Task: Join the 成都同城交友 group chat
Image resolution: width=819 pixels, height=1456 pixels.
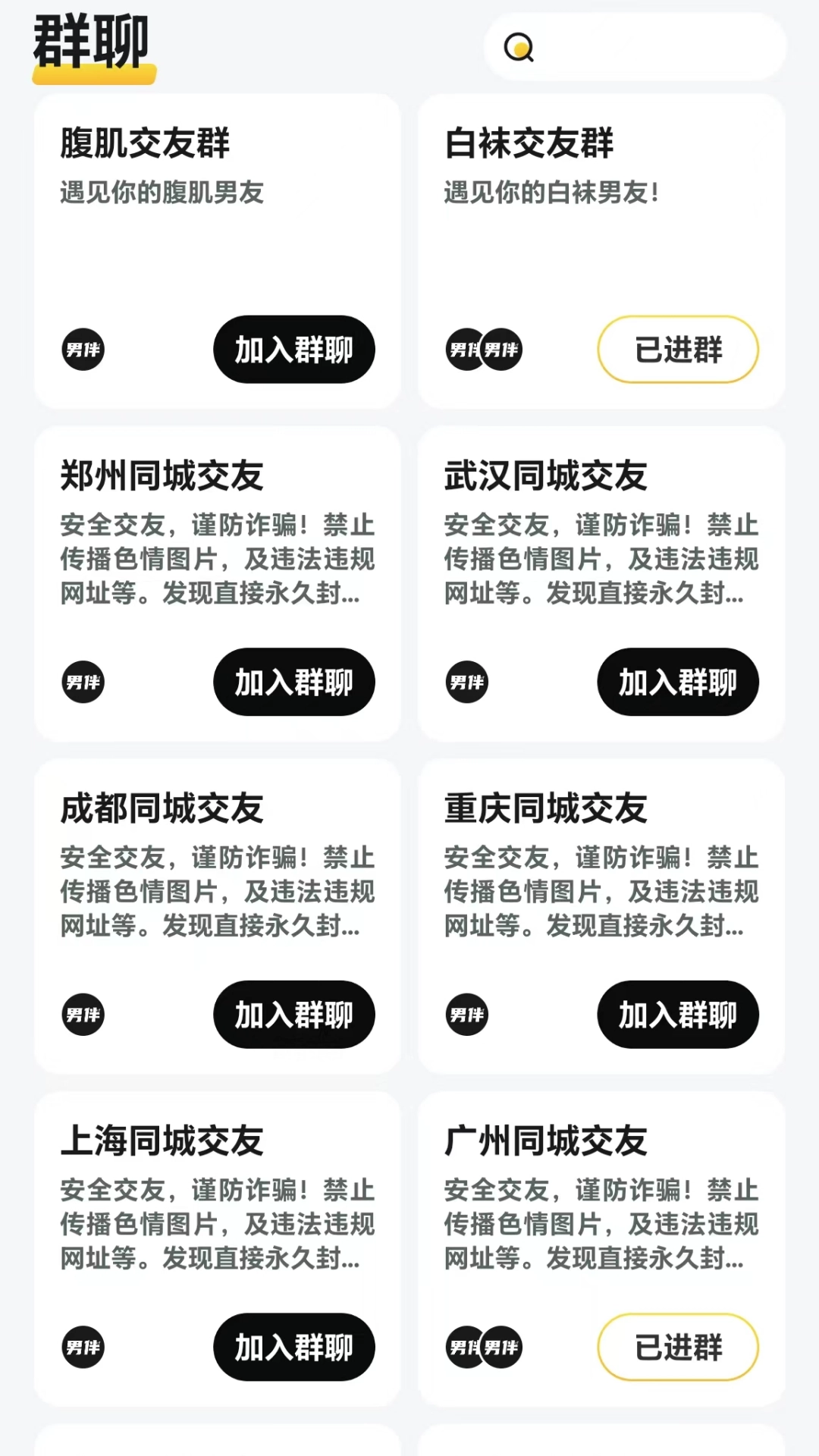Action: (294, 1014)
